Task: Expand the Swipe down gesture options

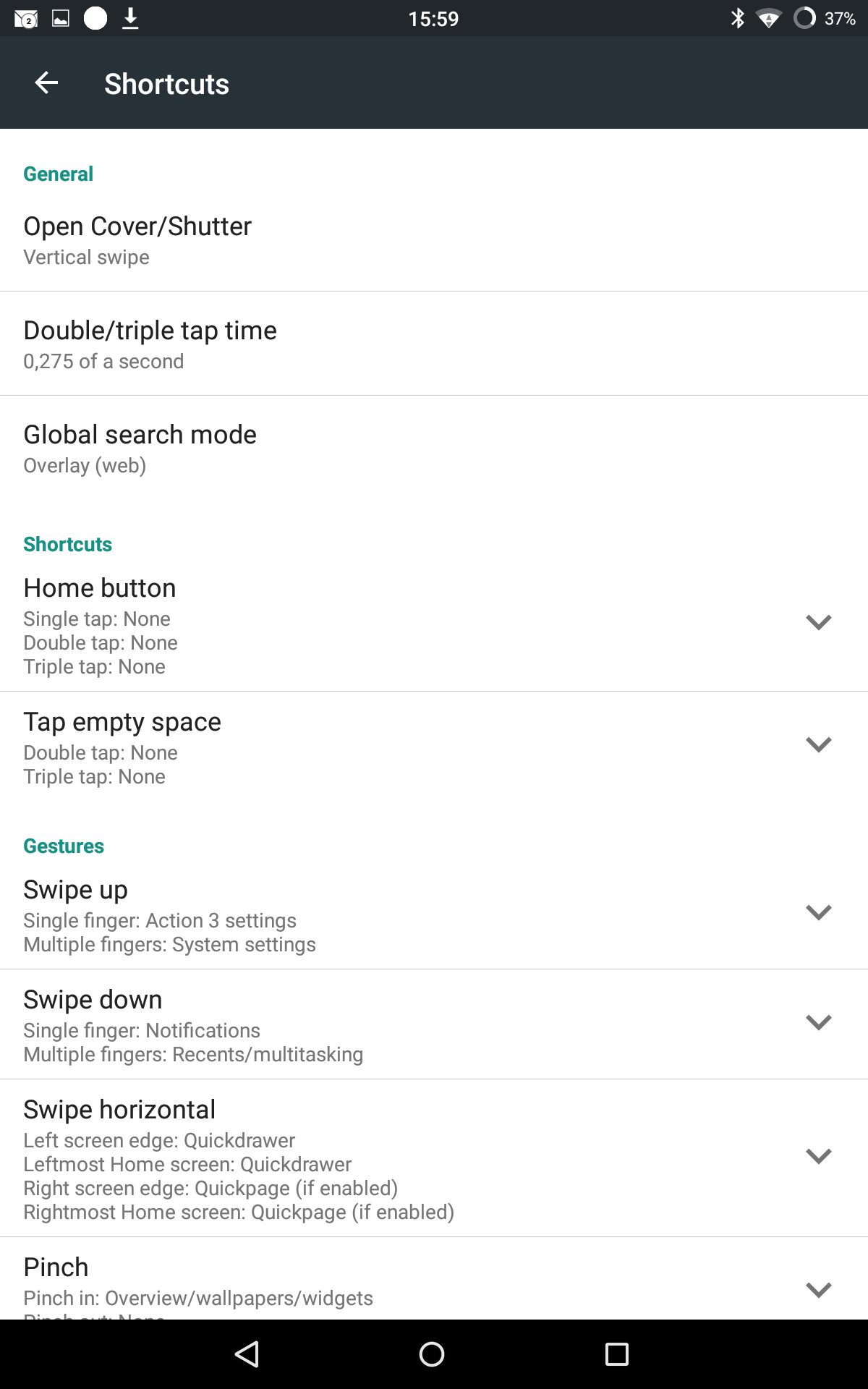Action: 818,1022
